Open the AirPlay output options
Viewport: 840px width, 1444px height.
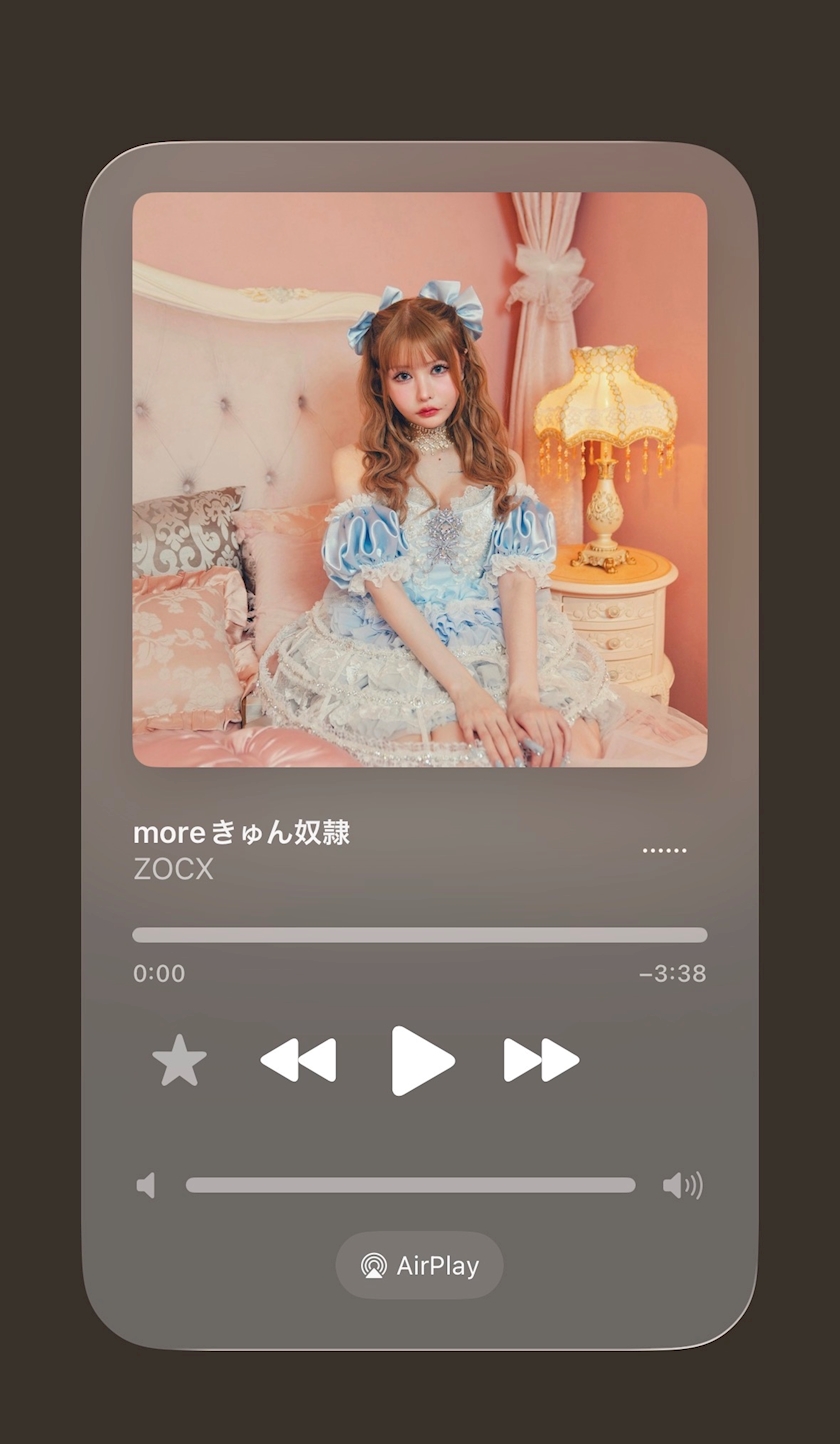420,1265
